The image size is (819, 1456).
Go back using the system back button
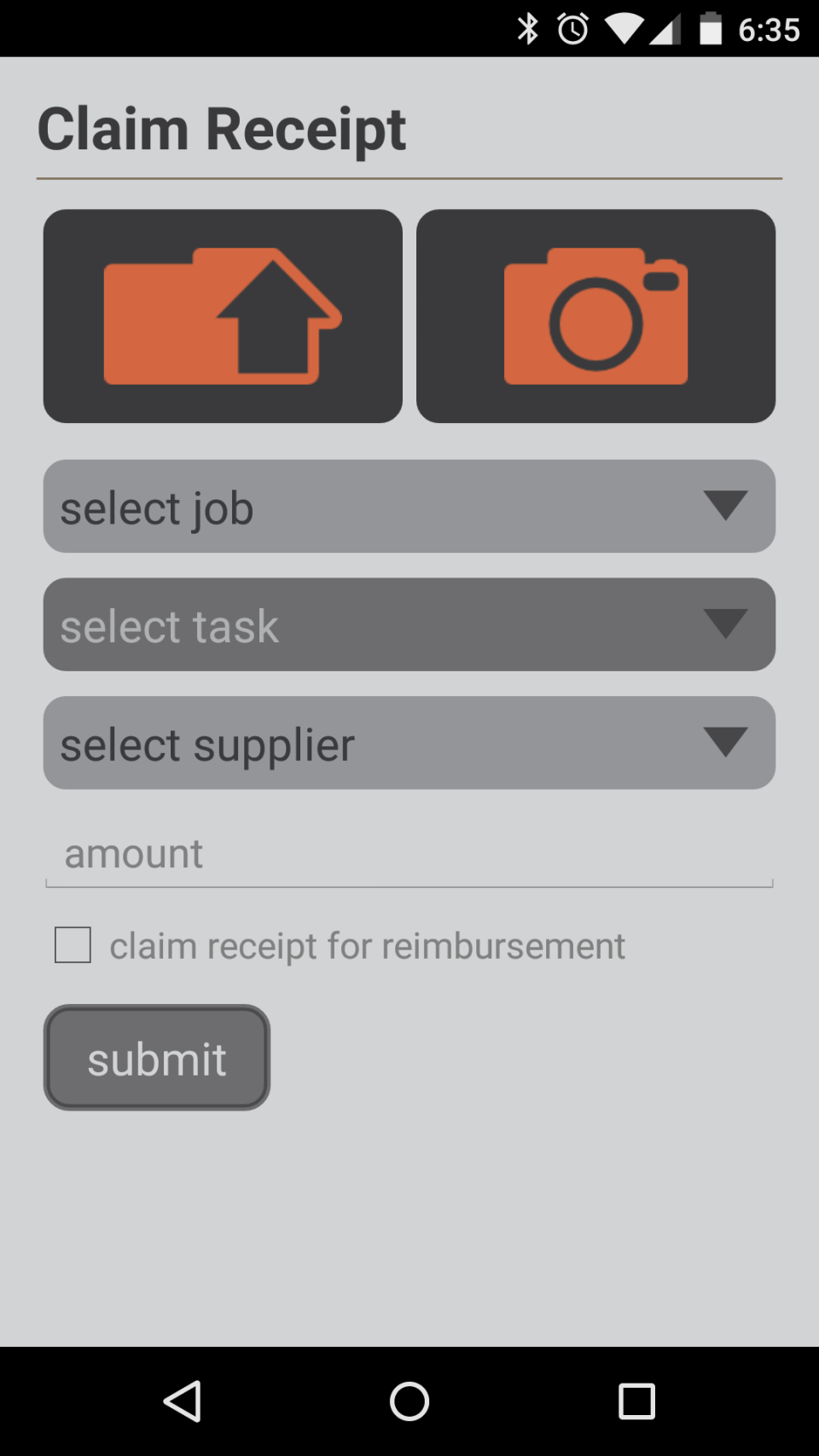tap(183, 1401)
